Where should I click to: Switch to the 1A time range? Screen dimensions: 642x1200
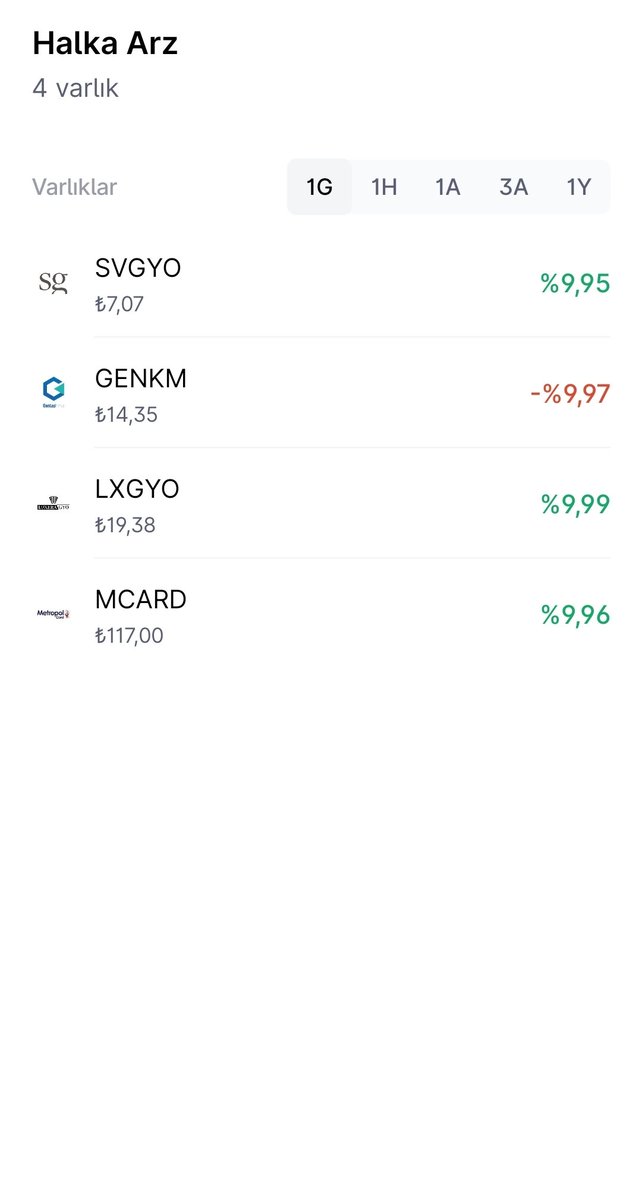[x=448, y=187]
